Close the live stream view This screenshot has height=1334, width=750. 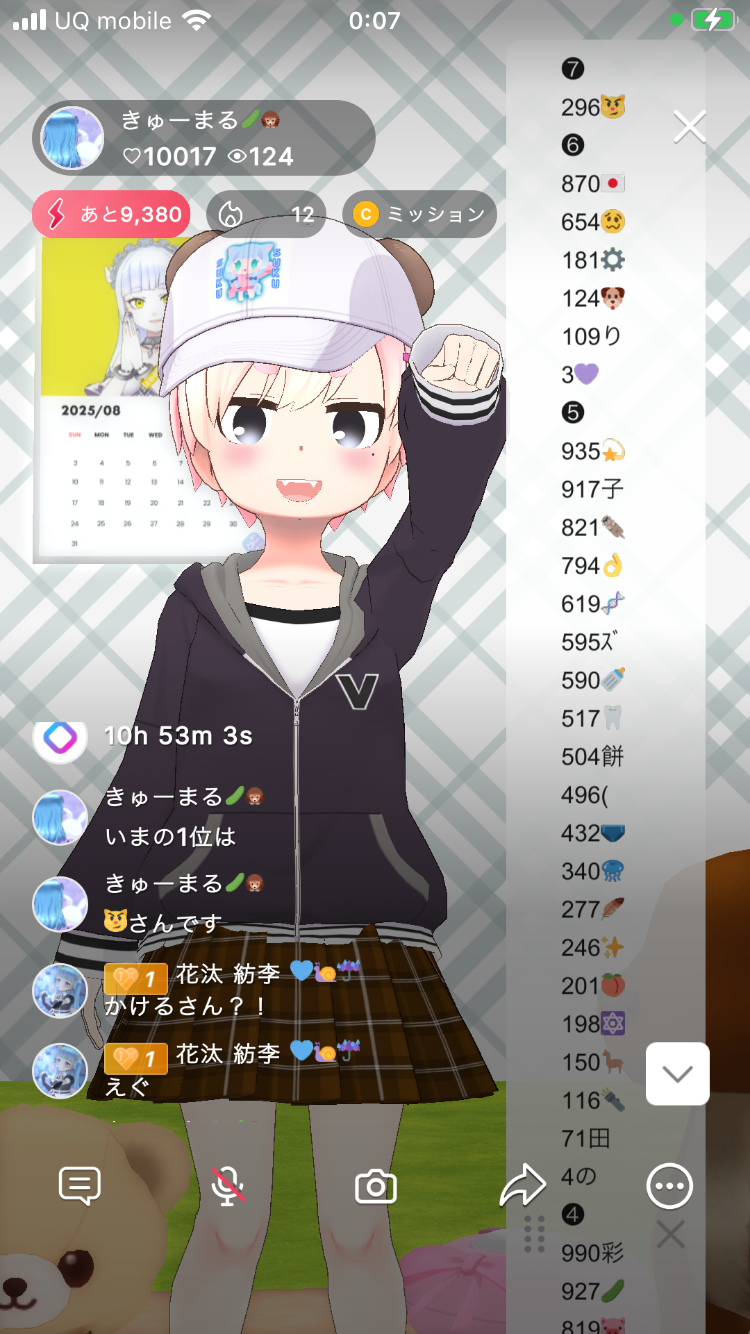[x=690, y=127]
